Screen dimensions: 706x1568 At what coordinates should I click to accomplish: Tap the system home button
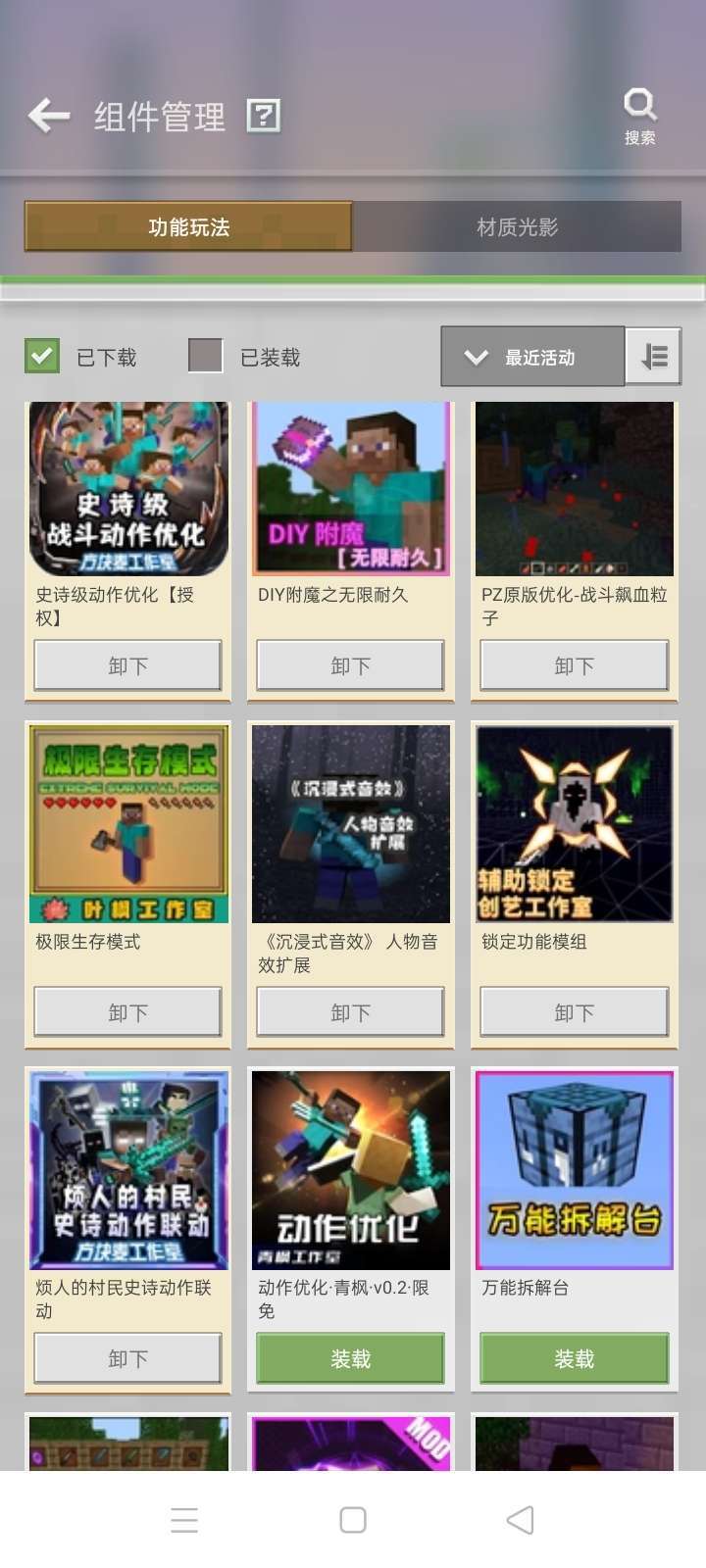point(353,1520)
